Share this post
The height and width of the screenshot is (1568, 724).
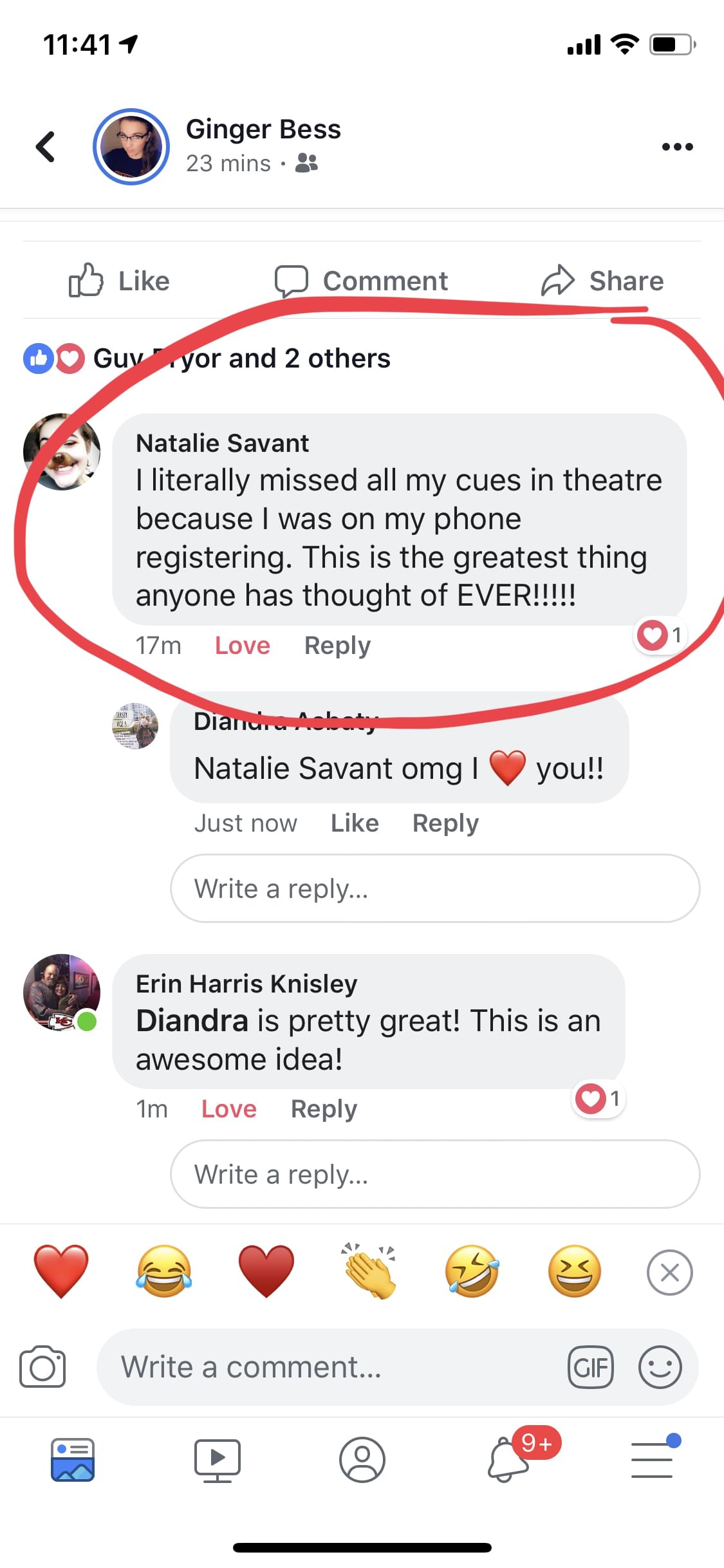pyautogui.click(x=602, y=281)
